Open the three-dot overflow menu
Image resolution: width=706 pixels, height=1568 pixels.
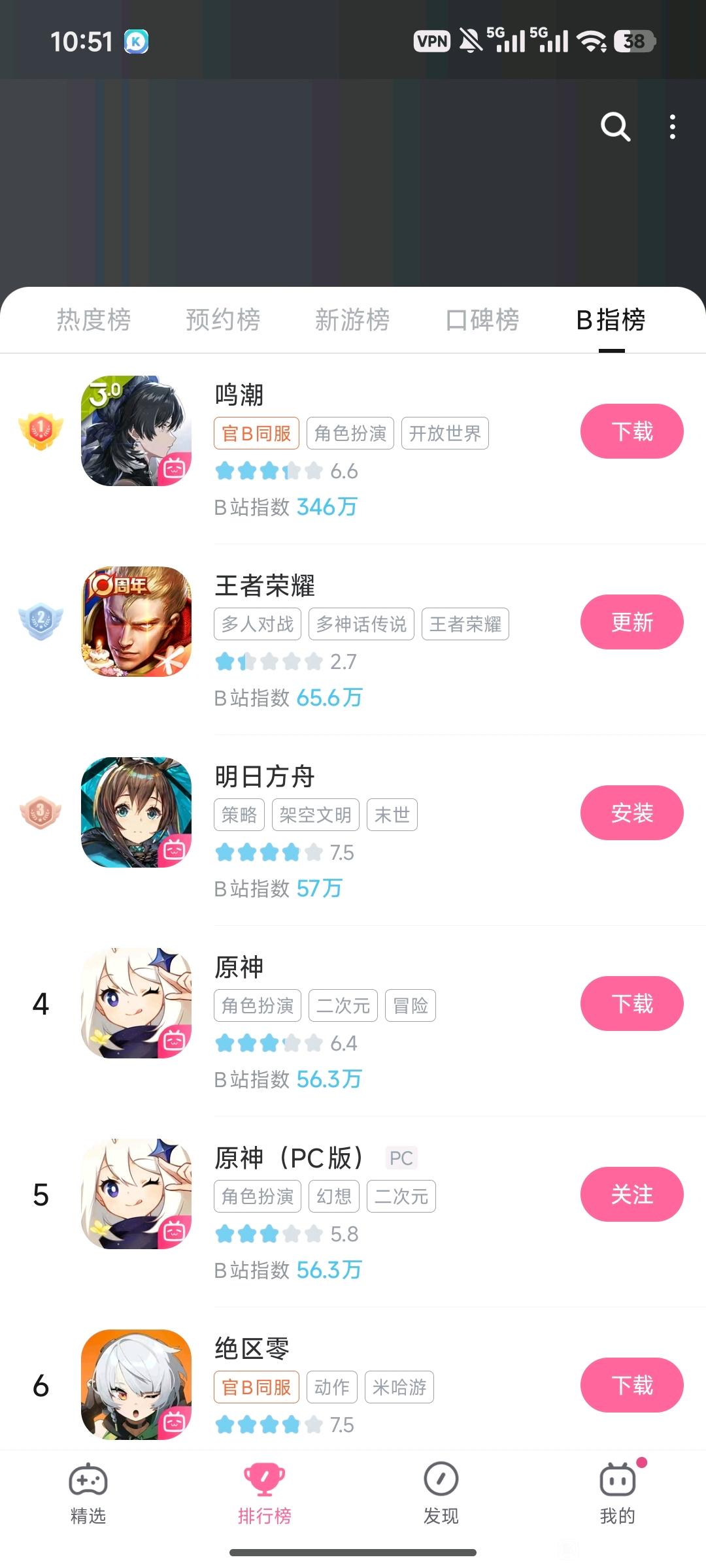(x=672, y=127)
